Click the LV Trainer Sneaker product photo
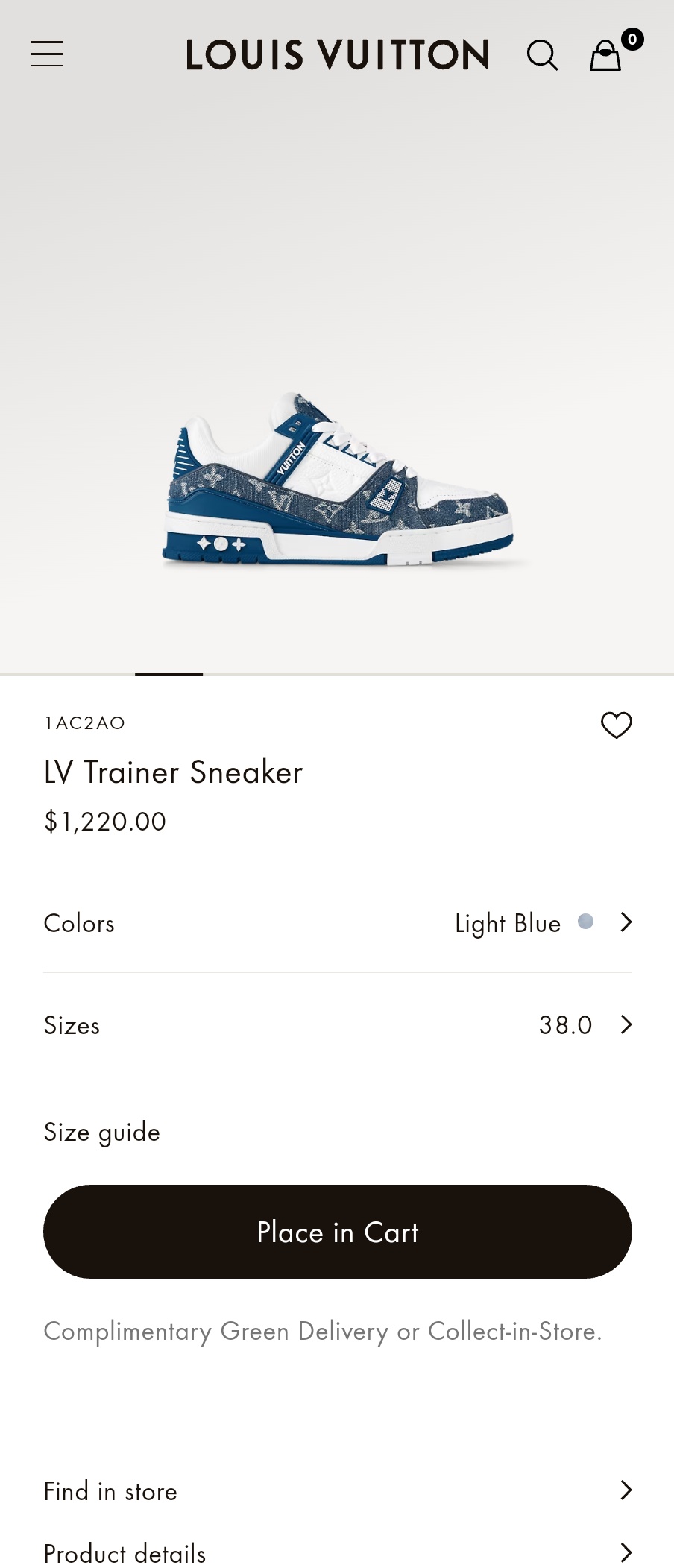Screen dimensions: 674x1568 (x=337, y=485)
